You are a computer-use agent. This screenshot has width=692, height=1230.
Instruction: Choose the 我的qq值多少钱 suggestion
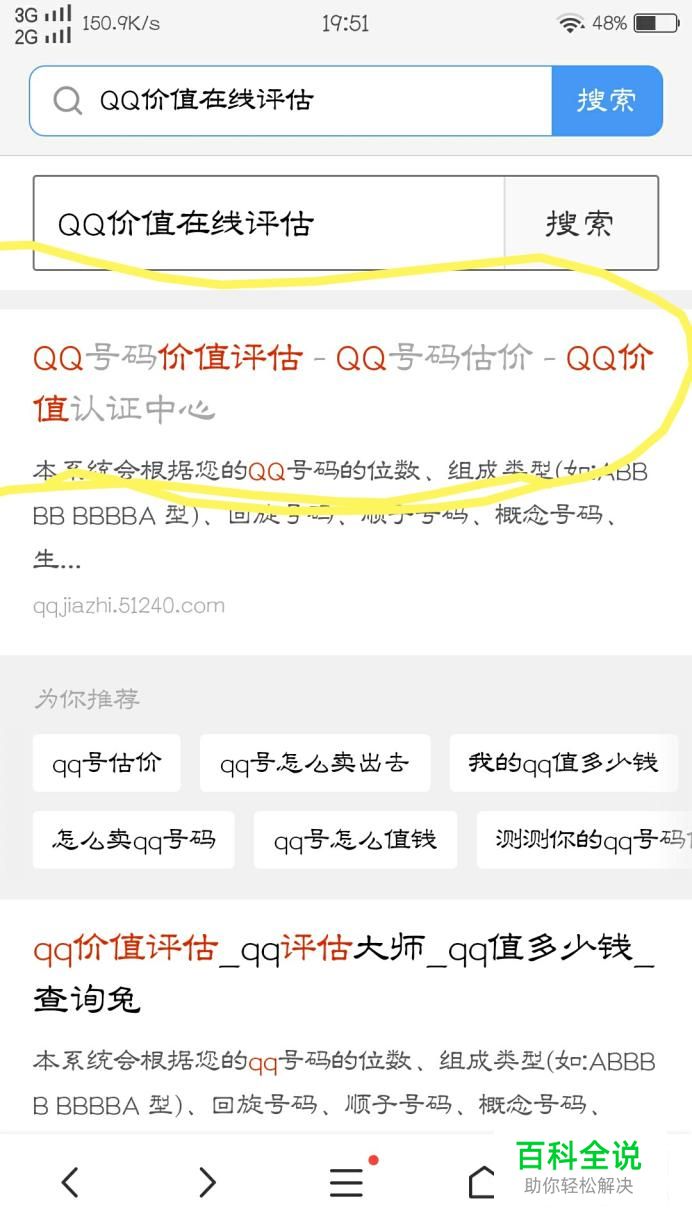click(x=563, y=763)
